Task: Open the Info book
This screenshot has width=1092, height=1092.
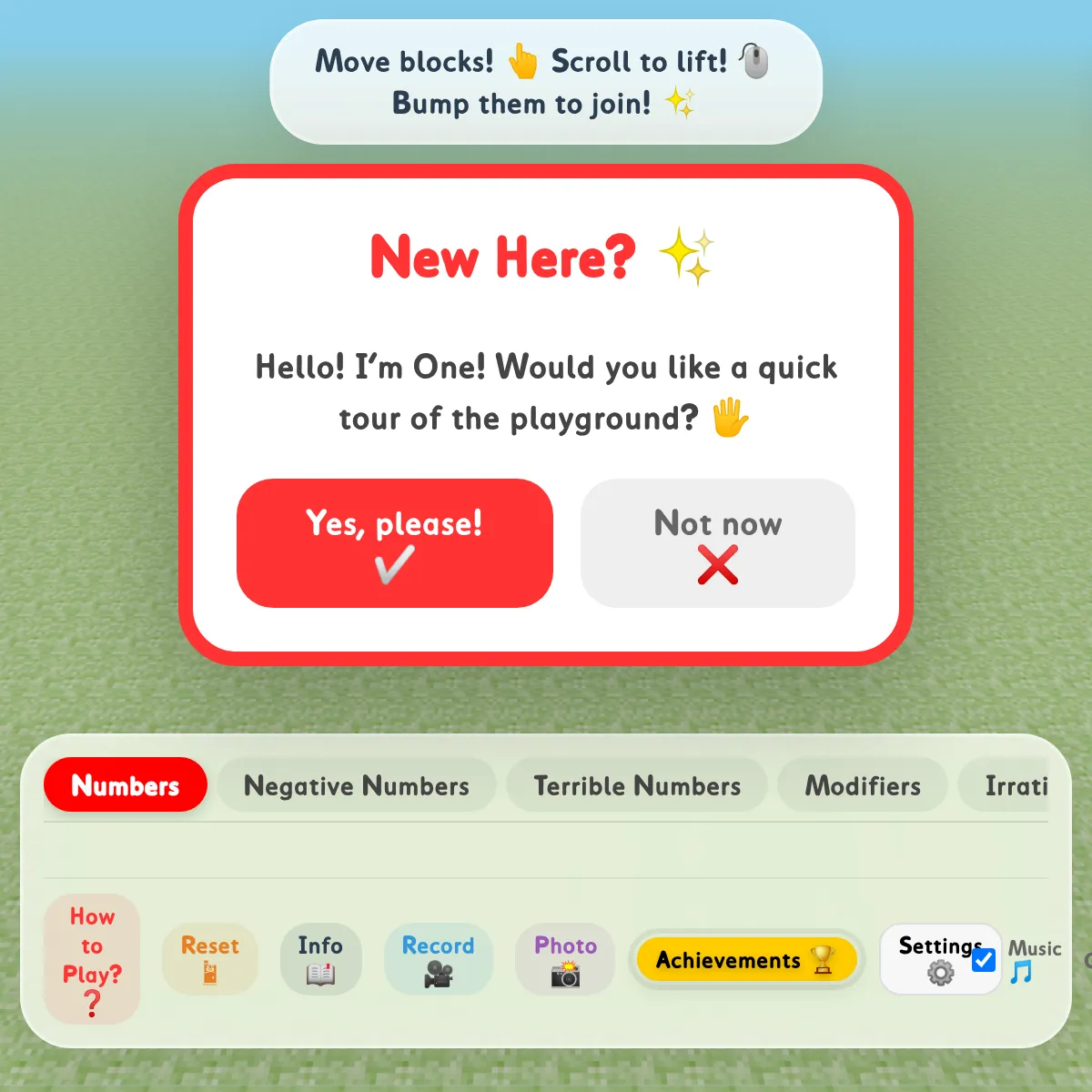Action: tap(320, 958)
